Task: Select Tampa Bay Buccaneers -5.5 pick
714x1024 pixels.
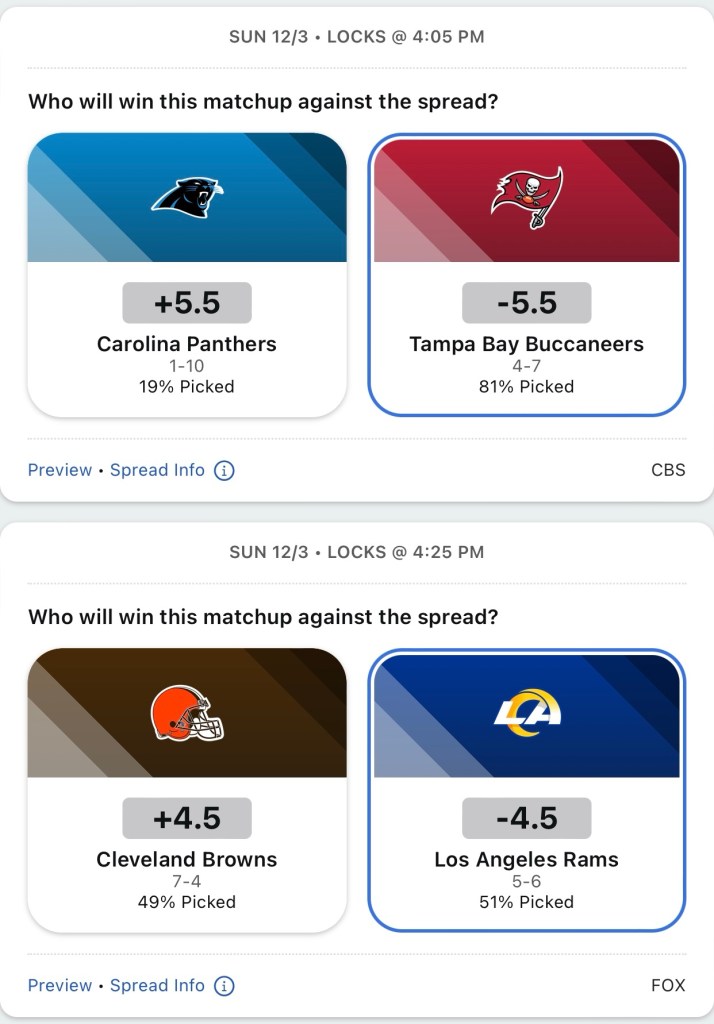Action: 526,275
